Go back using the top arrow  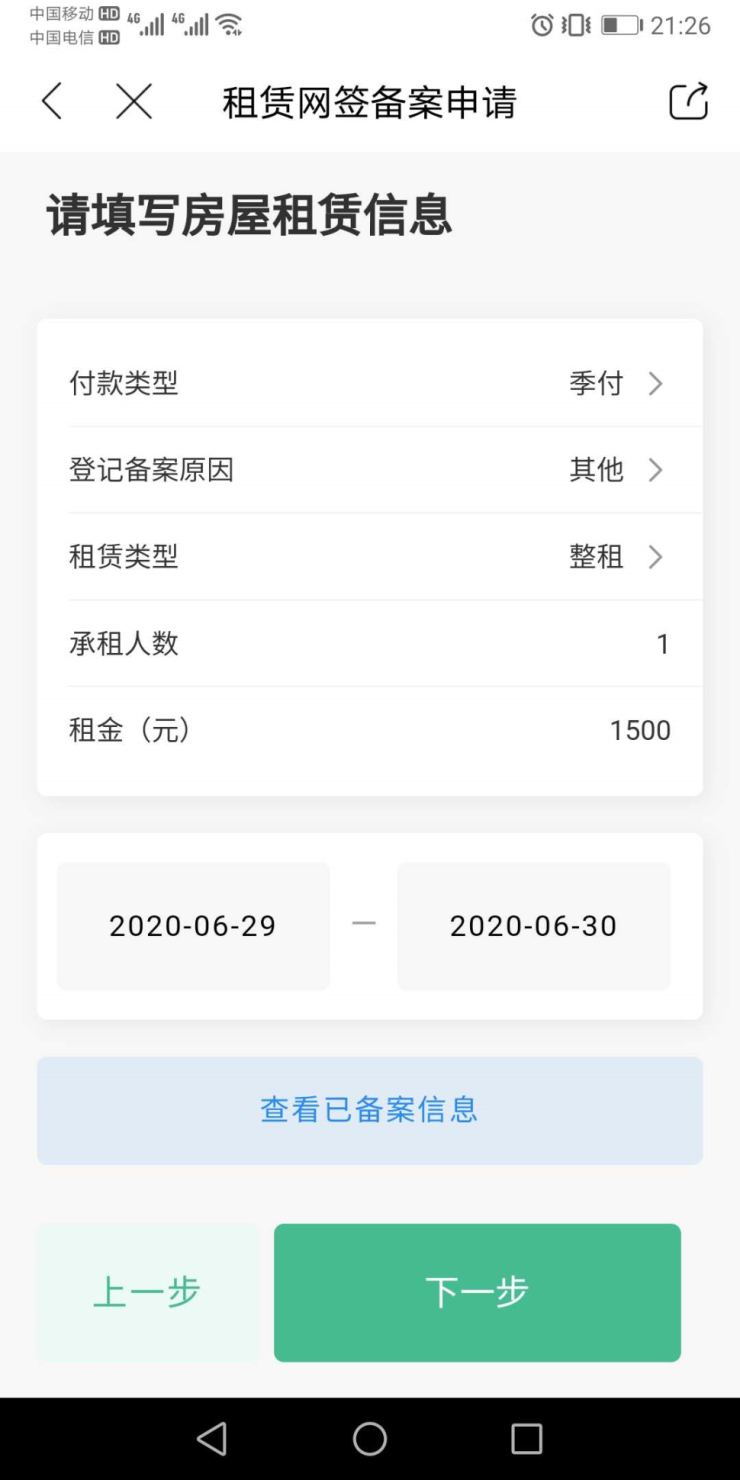(x=52, y=102)
